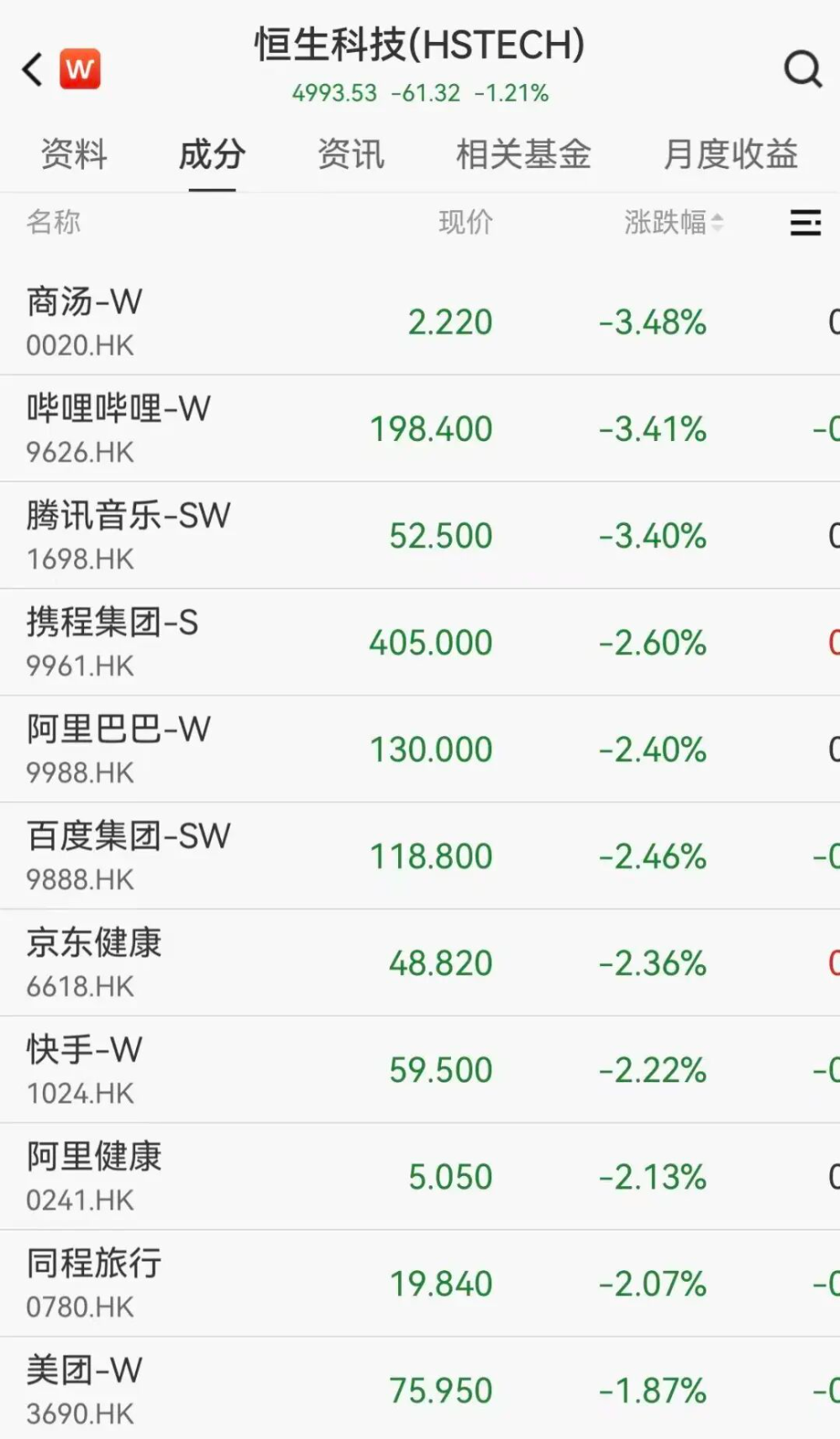View 腾讯音乐-SW stock details
This screenshot has height=1439, width=840.
(420, 535)
